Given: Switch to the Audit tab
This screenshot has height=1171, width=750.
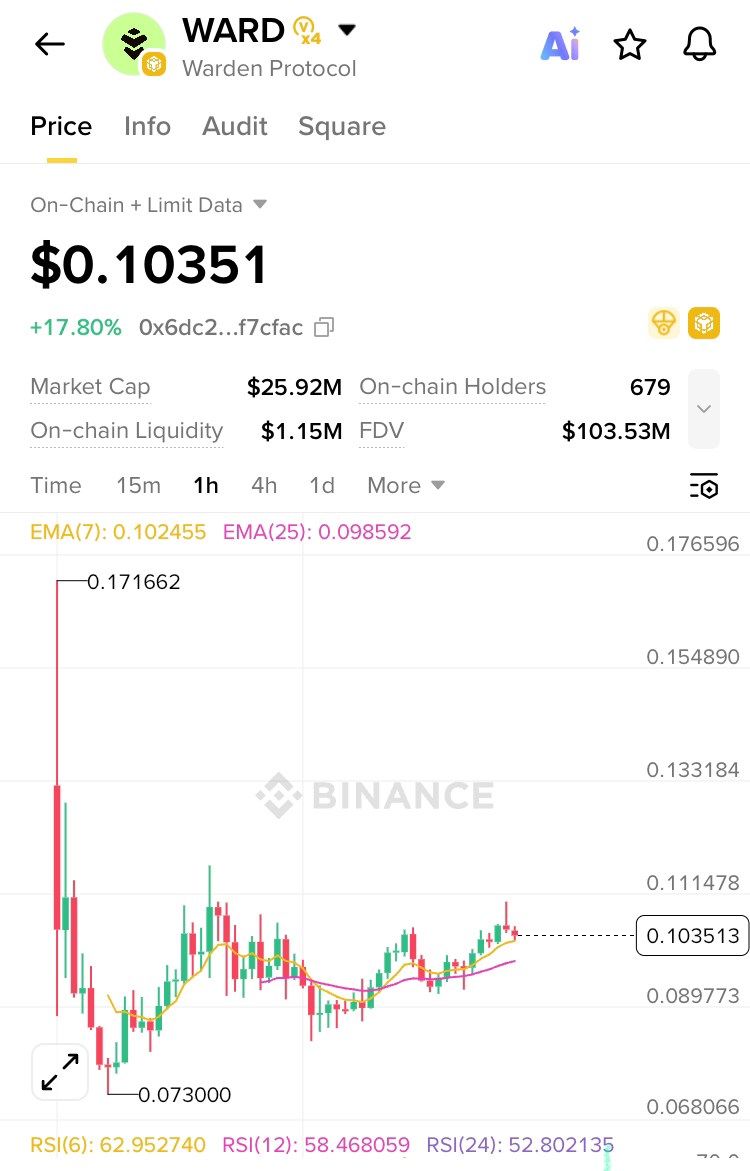Looking at the screenshot, I should (x=235, y=126).
